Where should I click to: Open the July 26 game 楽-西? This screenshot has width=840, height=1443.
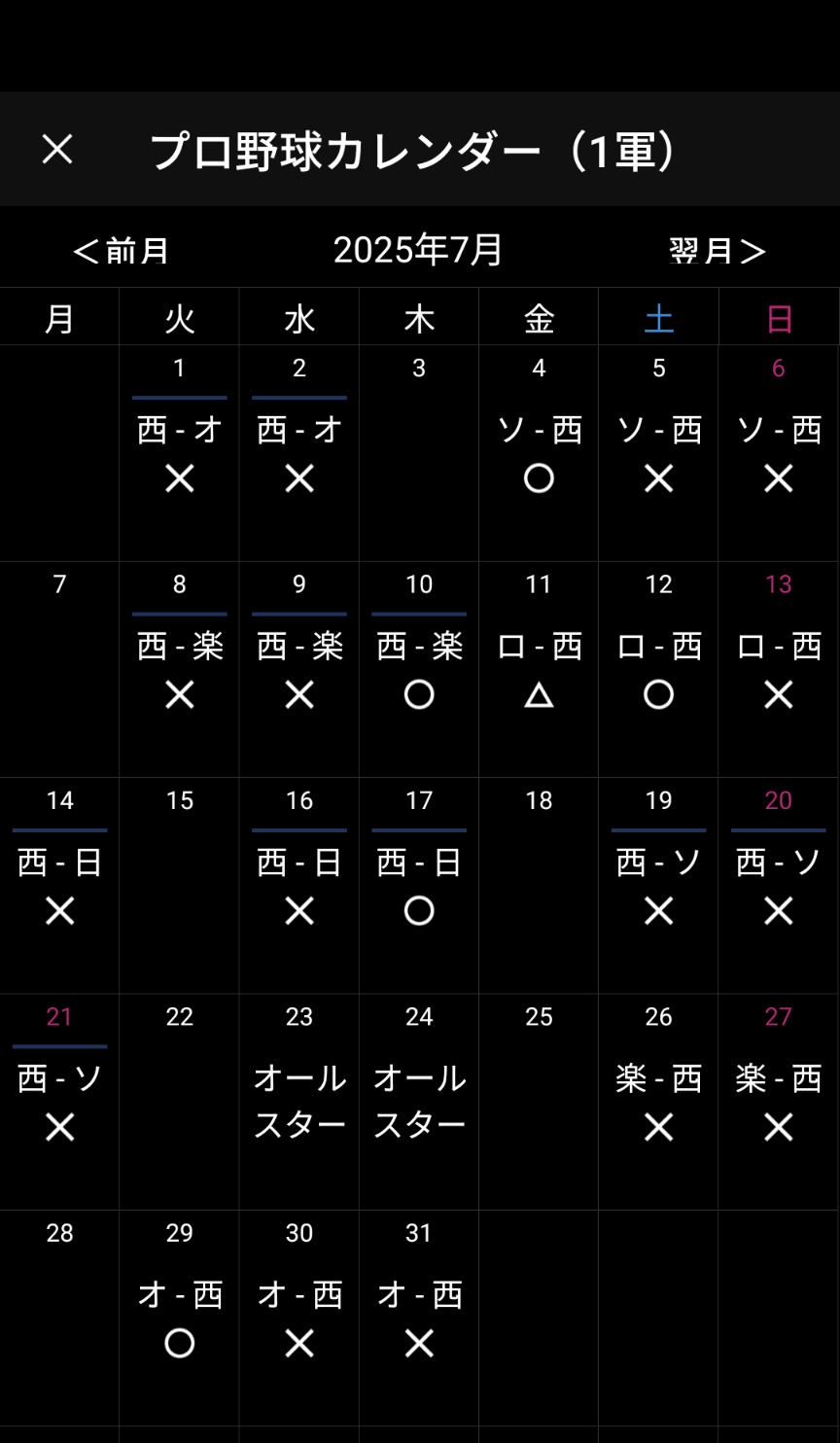[658, 1101]
